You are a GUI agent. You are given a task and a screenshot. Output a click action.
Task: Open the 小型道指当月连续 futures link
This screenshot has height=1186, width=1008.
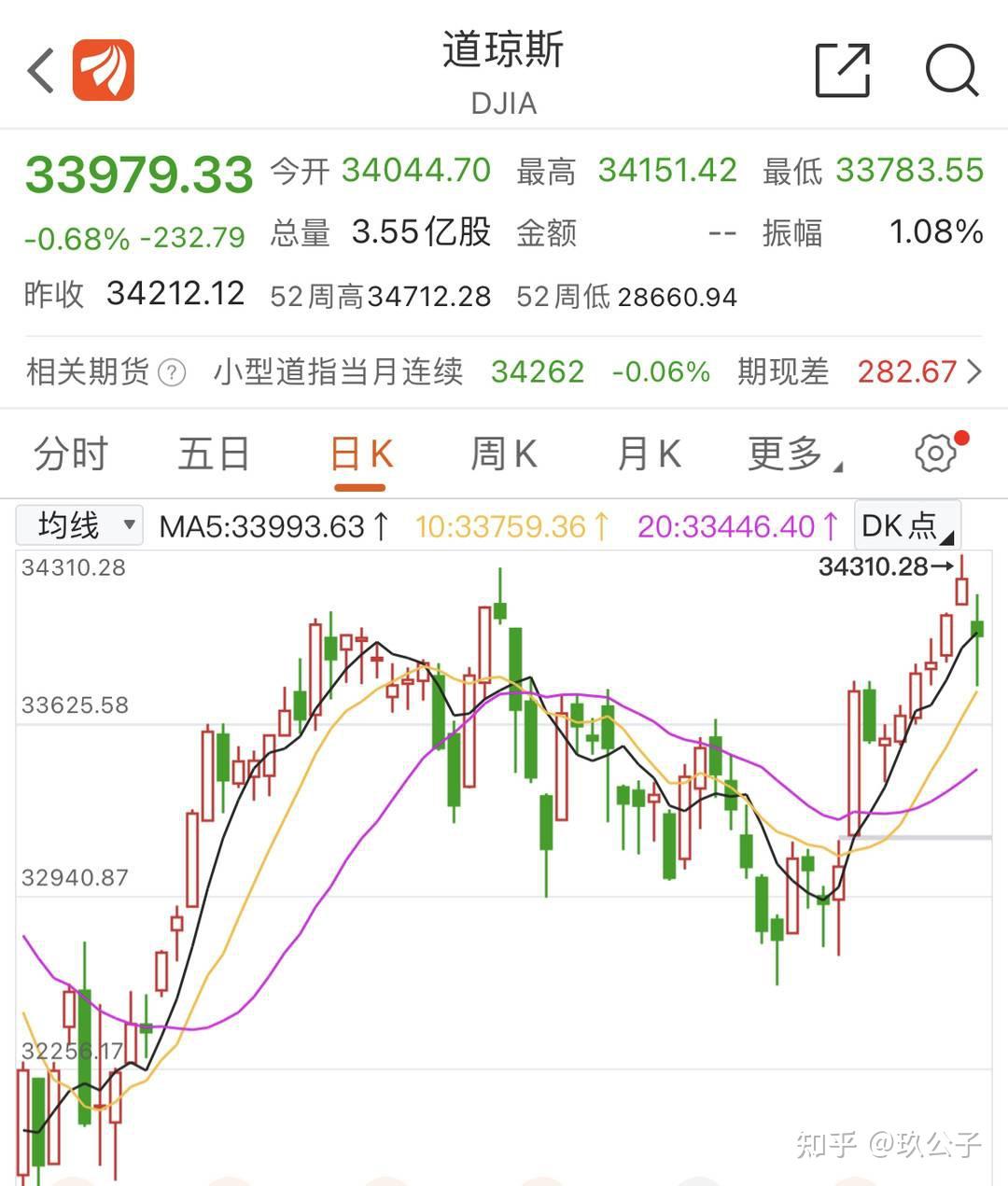(340, 372)
